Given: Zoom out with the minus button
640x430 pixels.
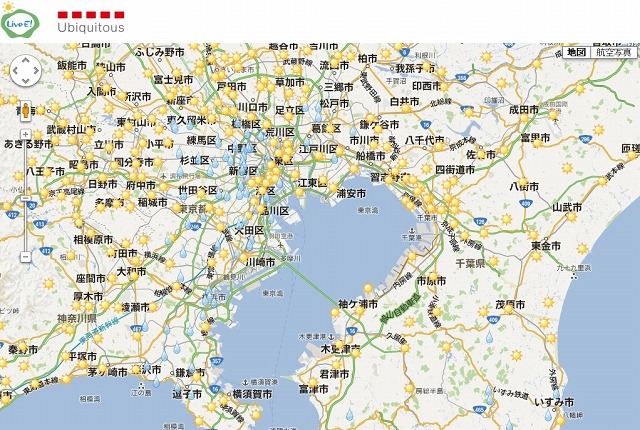Looking at the screenshot, I should click(x=25, y=257).
